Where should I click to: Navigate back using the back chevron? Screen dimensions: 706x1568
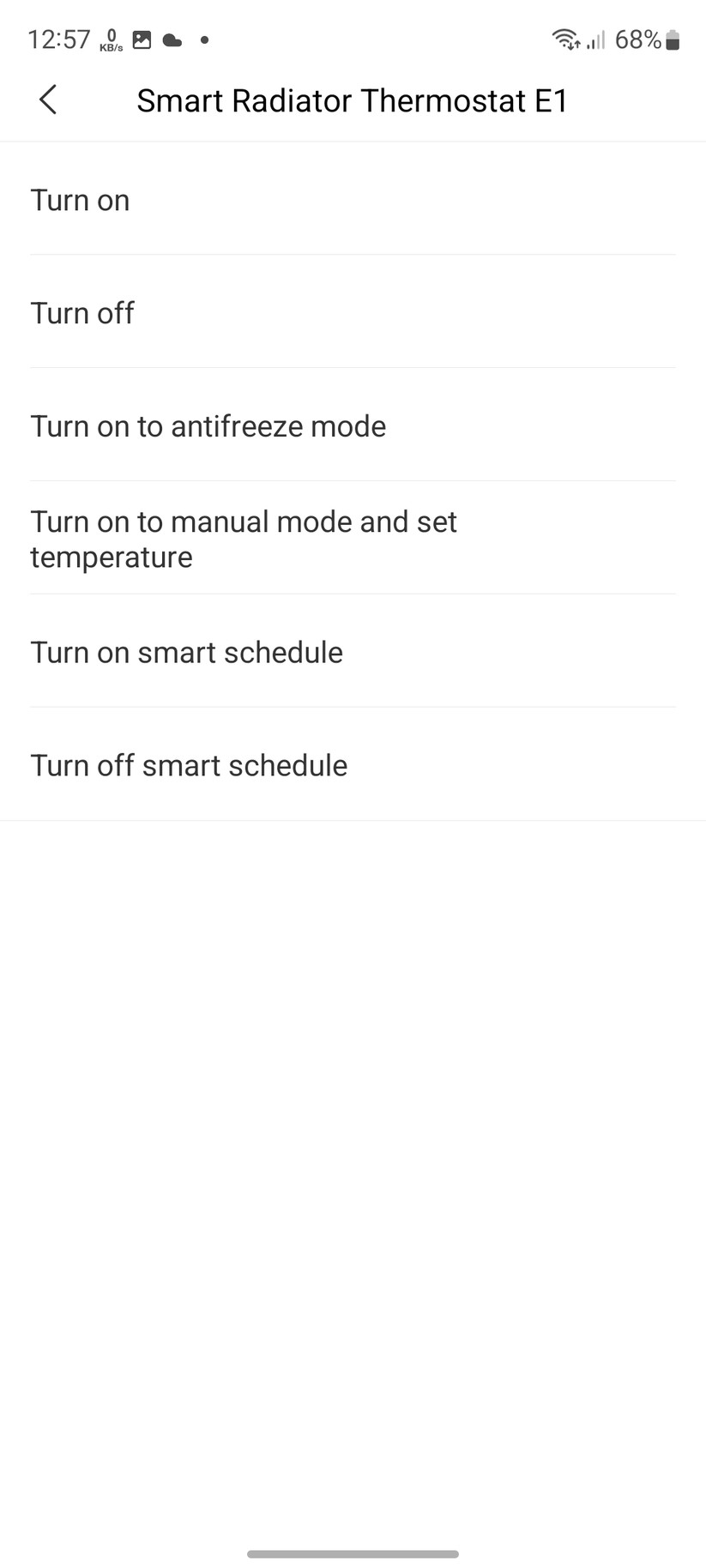pyautogui.click(x=48, y=100)
